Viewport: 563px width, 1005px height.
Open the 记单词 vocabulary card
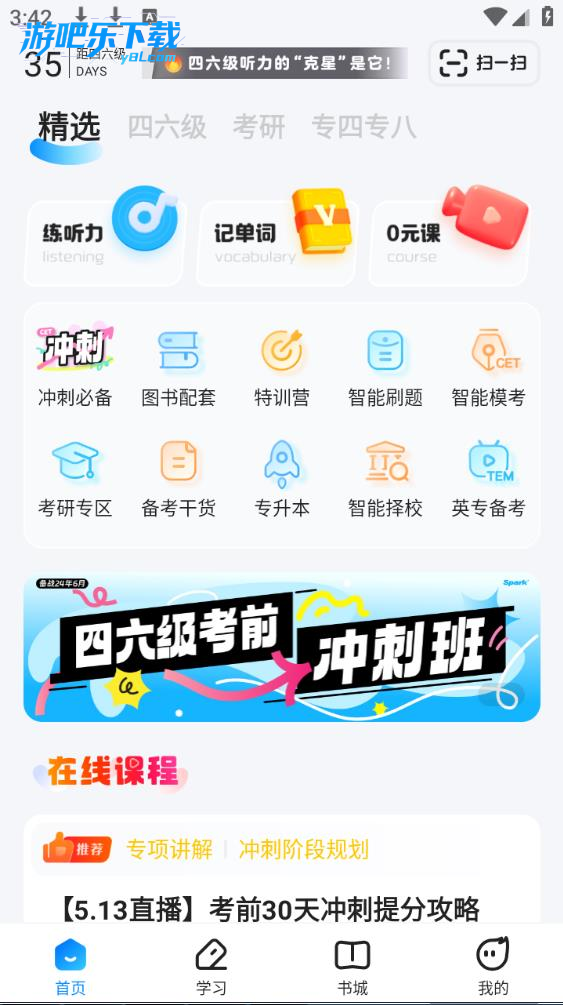(x=277, y=243)
